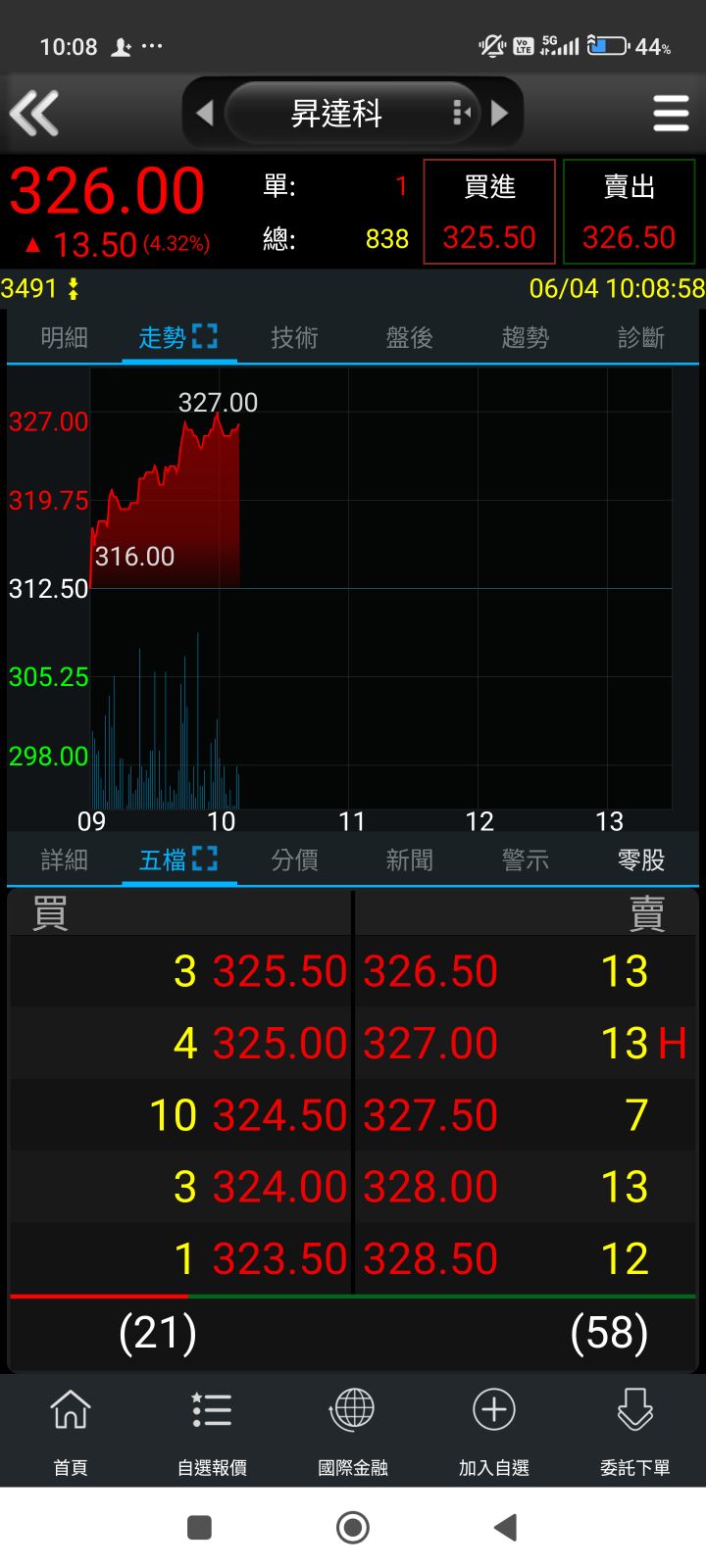The image size is (706, 1568).
Task: Select the 盤後 tab
Action: coord(410,338)
